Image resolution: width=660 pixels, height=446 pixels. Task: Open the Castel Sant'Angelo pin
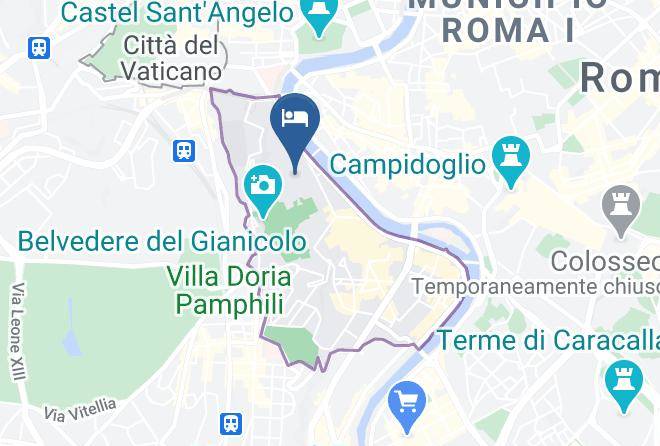(x=319, y=14)
